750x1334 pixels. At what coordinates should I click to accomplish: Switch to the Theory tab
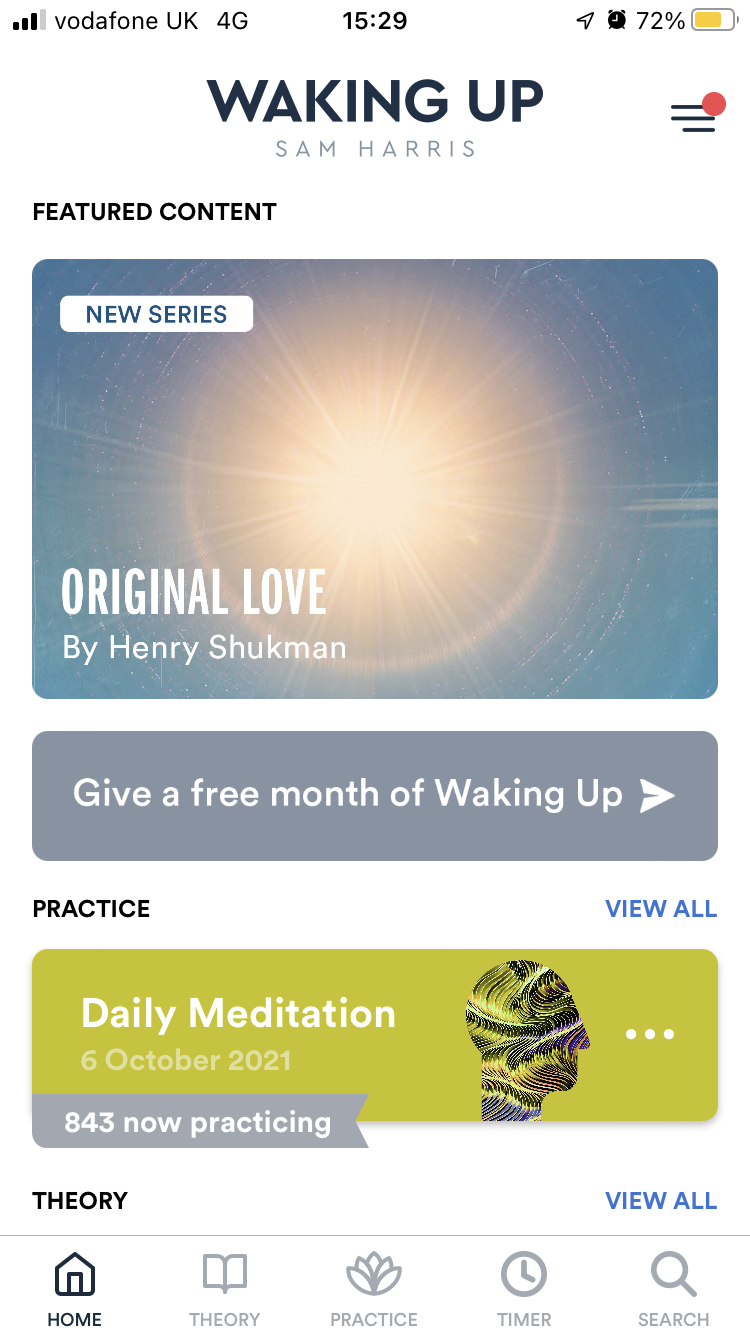click(x=225, y=1290)
